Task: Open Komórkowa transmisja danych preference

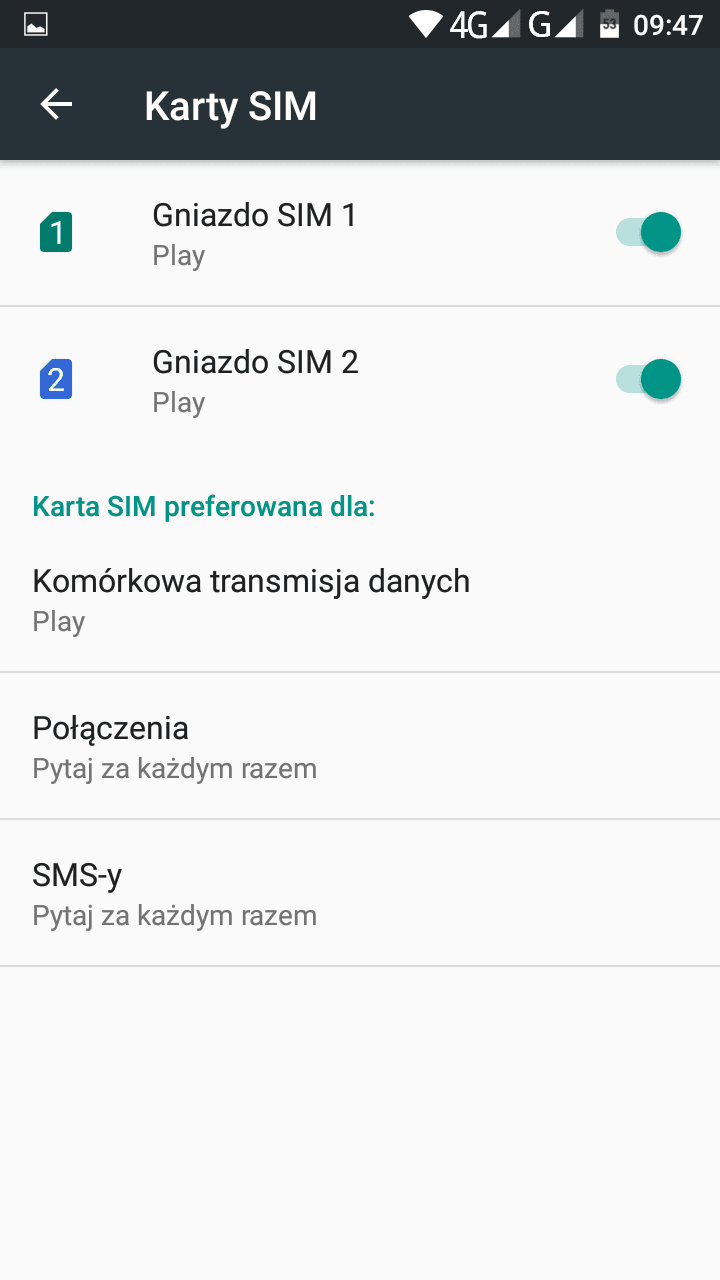Action: tap(360, 599)
